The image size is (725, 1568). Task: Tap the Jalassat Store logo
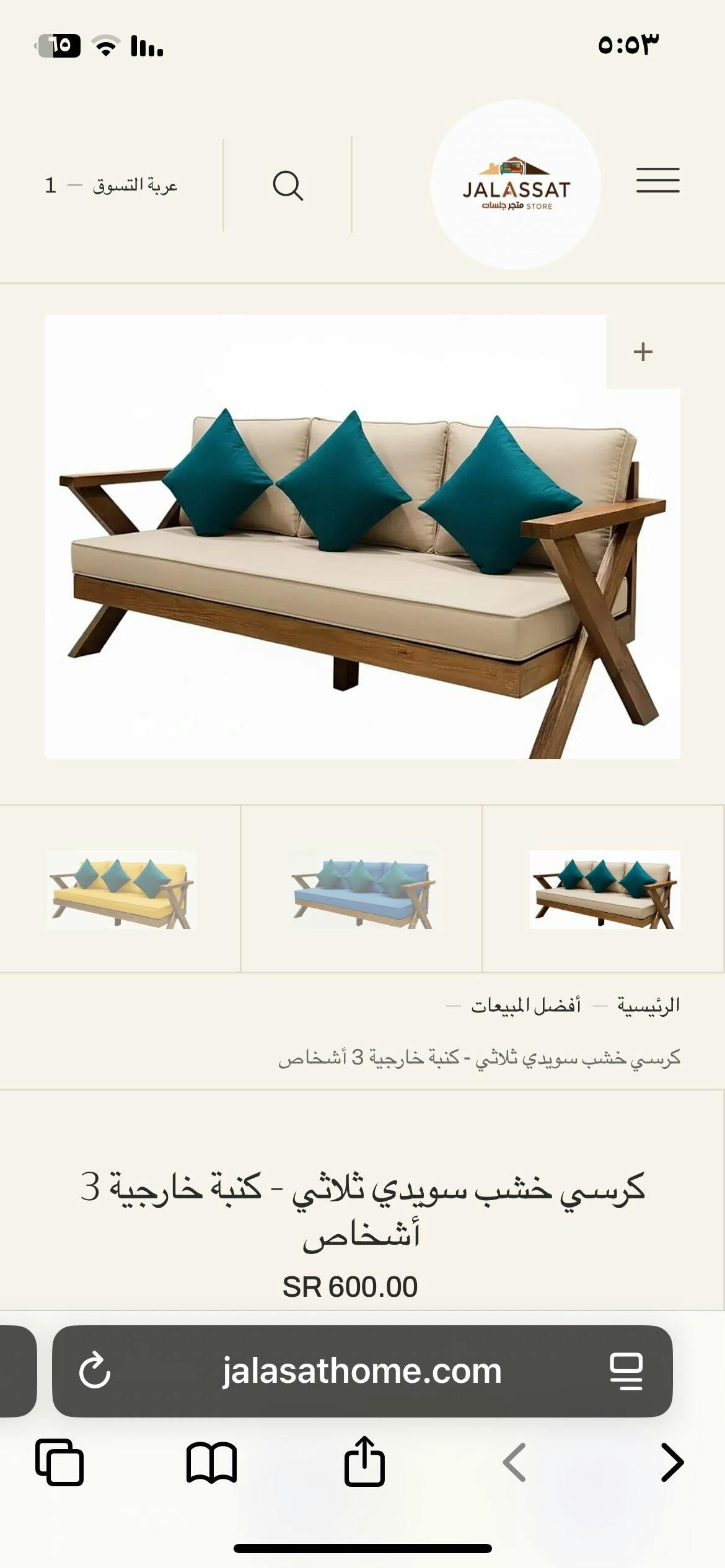tap(516, 185)
